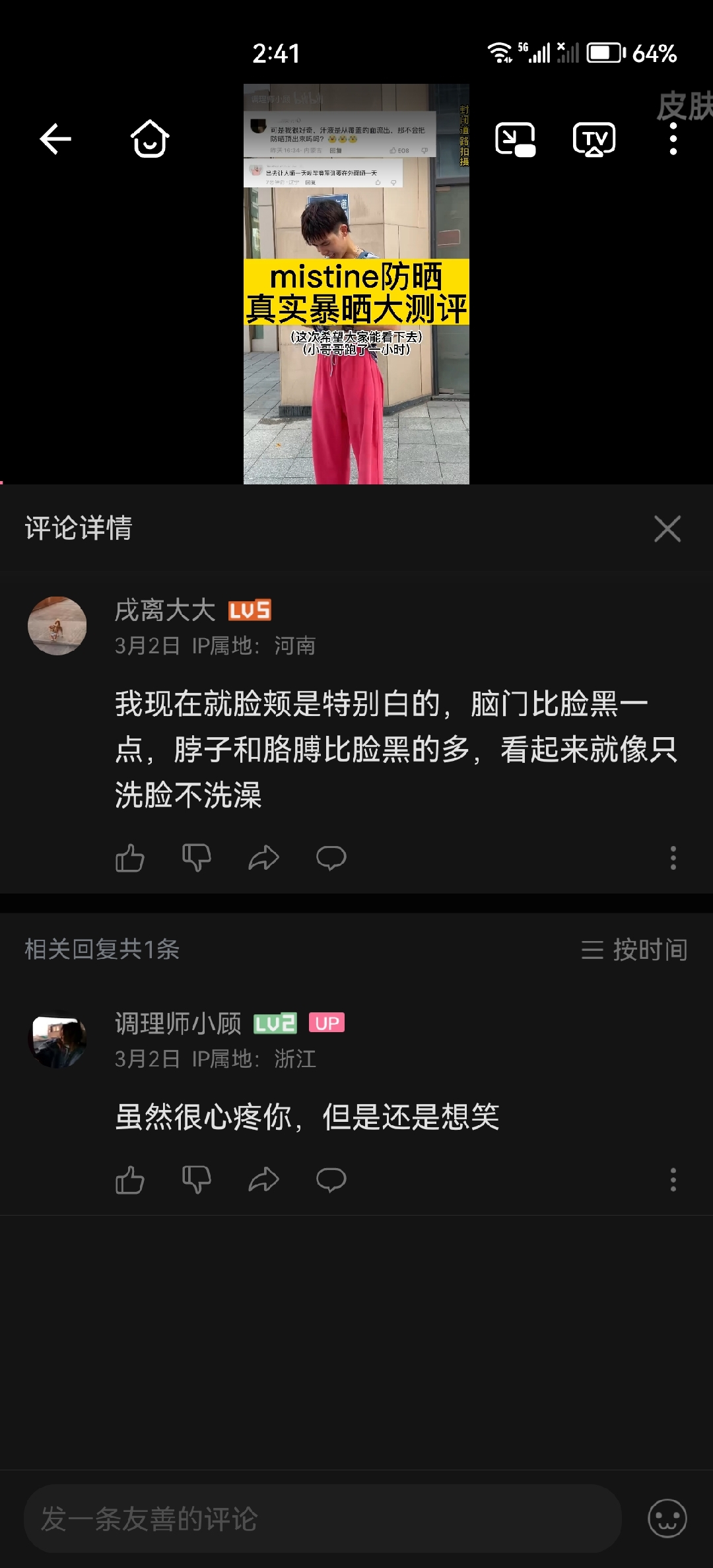Go back with the top-left arrow
Screen dimensions: 713x1568
[x=55, y=139]
